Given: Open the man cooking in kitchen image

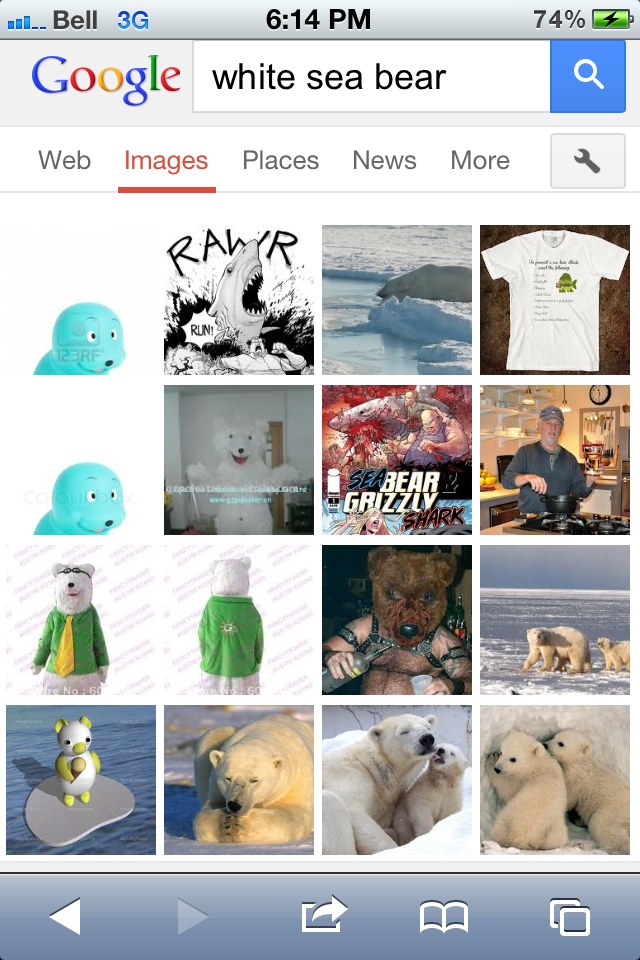Looking at the screenshot, I should [554, 460].
